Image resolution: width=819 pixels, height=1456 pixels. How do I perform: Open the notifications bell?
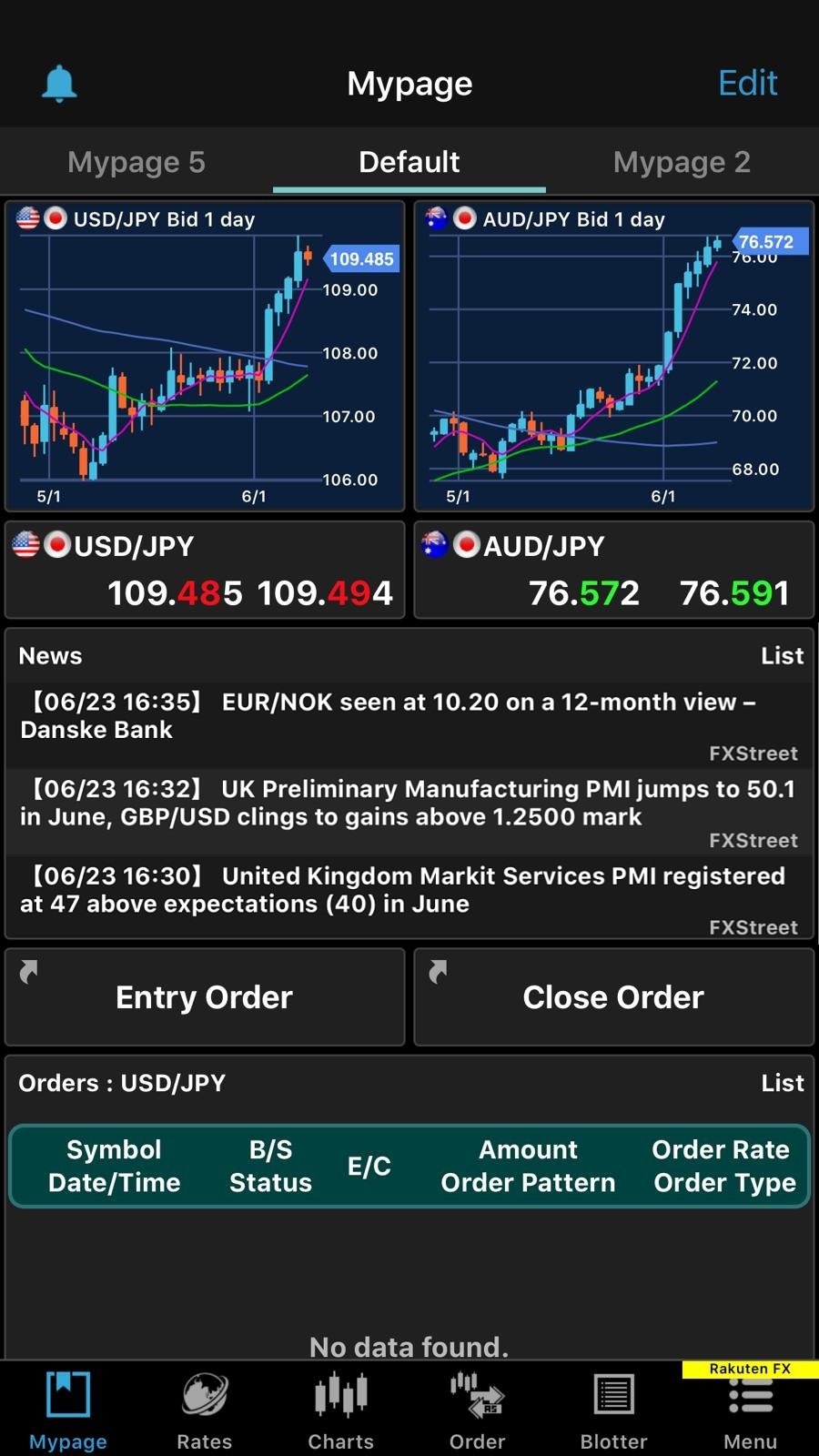click(x=59, y=84)
